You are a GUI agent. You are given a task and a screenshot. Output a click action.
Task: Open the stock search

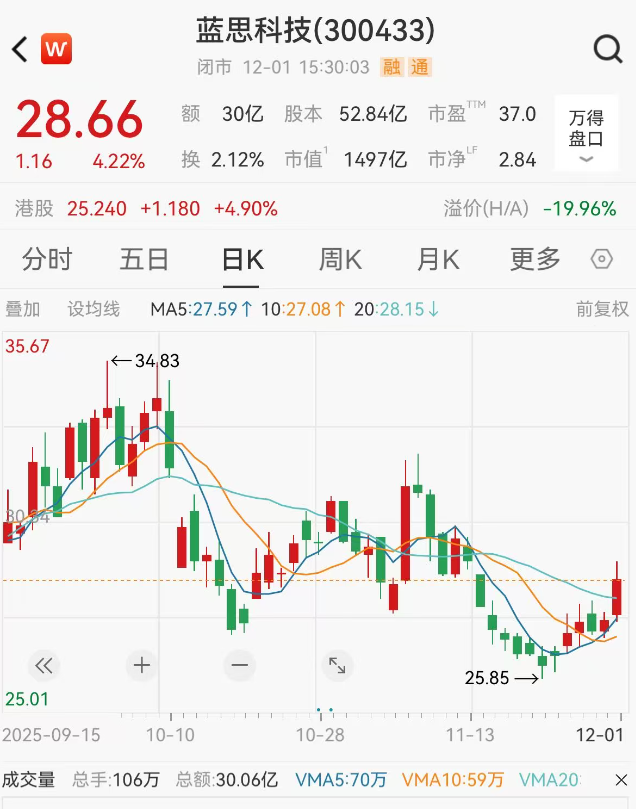[607, 48]
